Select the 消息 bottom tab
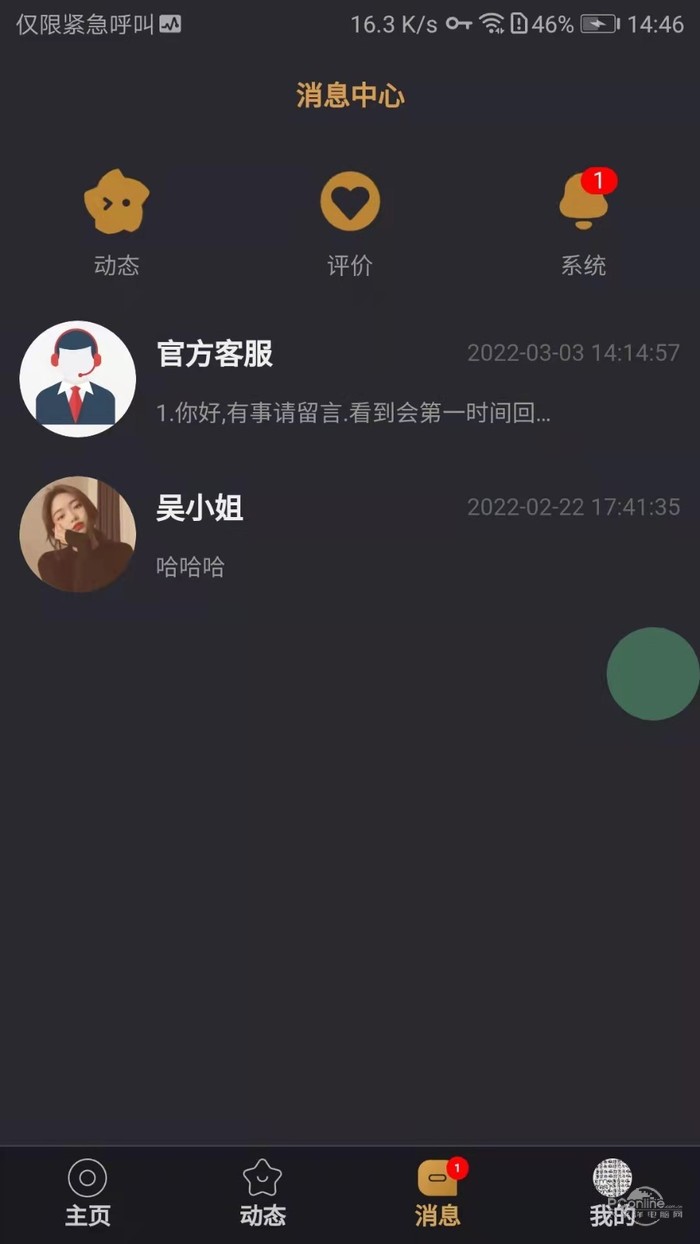The width and height of the screenshot is (700, 1244). 438,1194
